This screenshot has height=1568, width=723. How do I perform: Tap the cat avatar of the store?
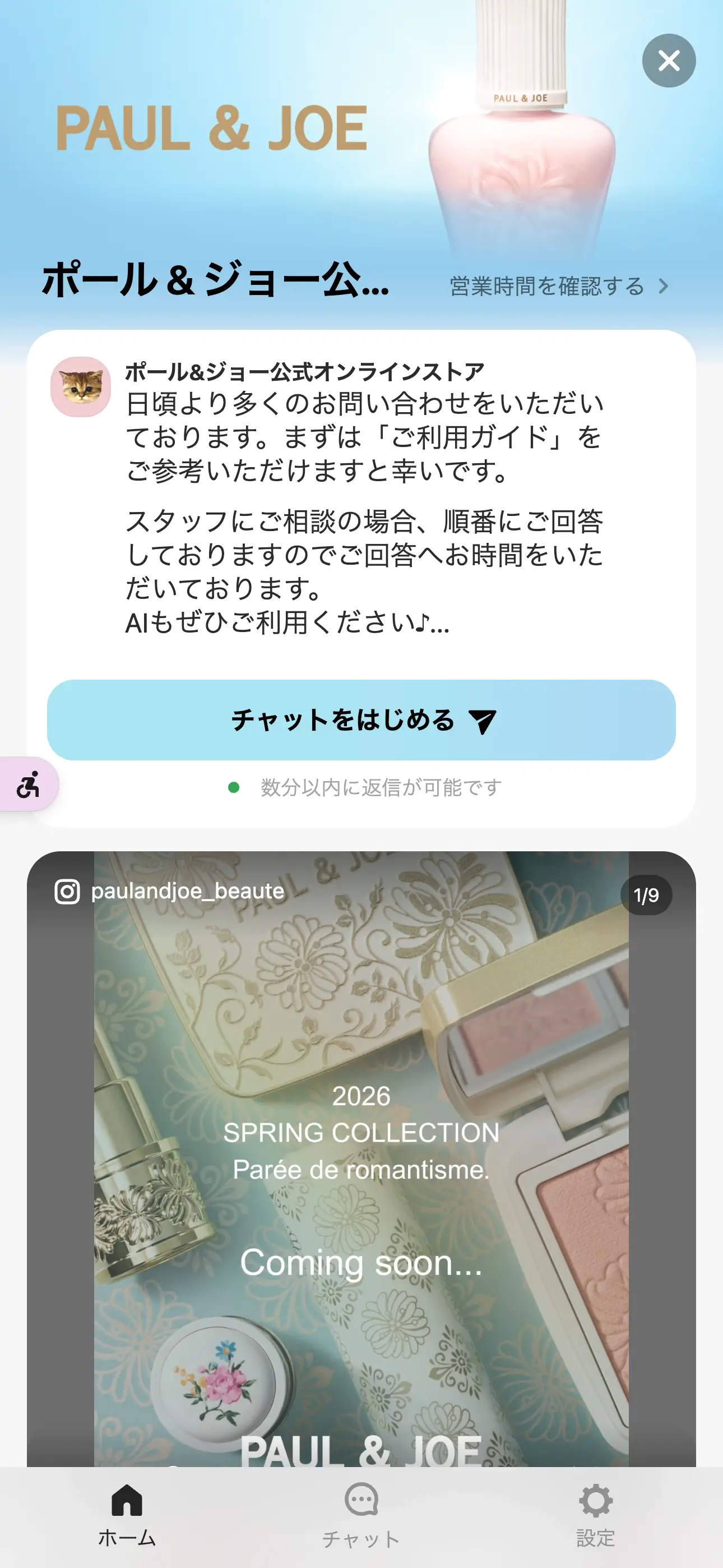tap(81, 385)
